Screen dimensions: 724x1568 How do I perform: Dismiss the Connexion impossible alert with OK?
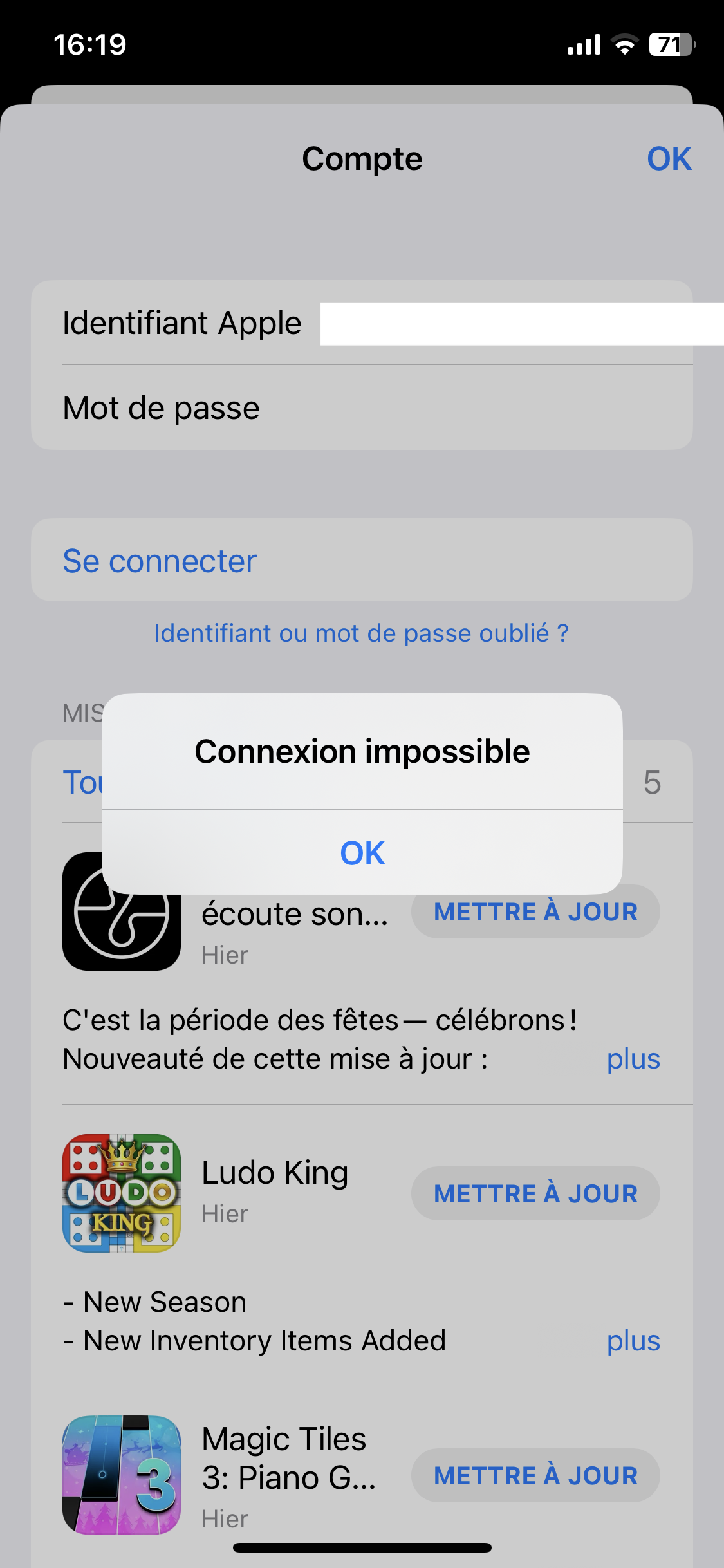click(362, 853)
